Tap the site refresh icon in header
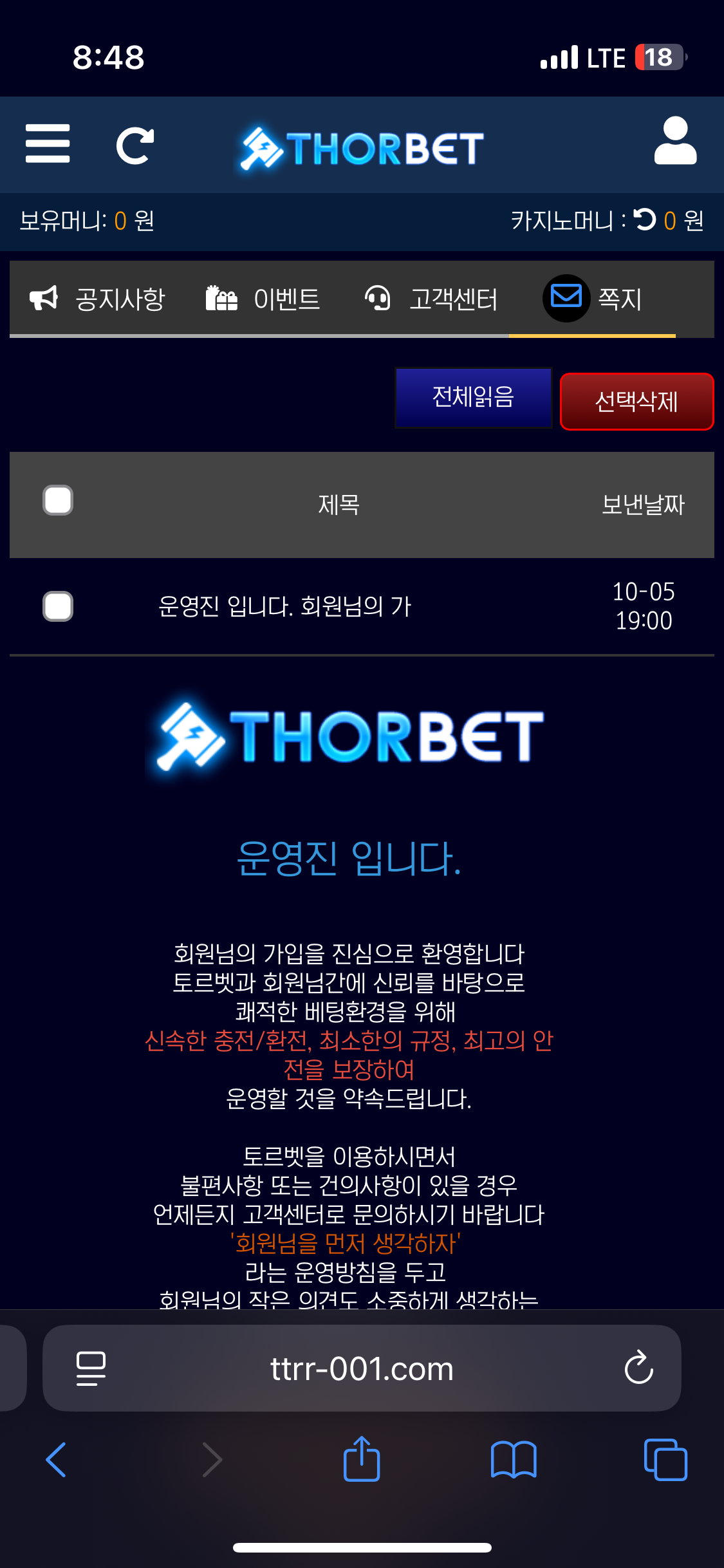Viewport: 724px width, 1568px height. click(x=135, y=146)
